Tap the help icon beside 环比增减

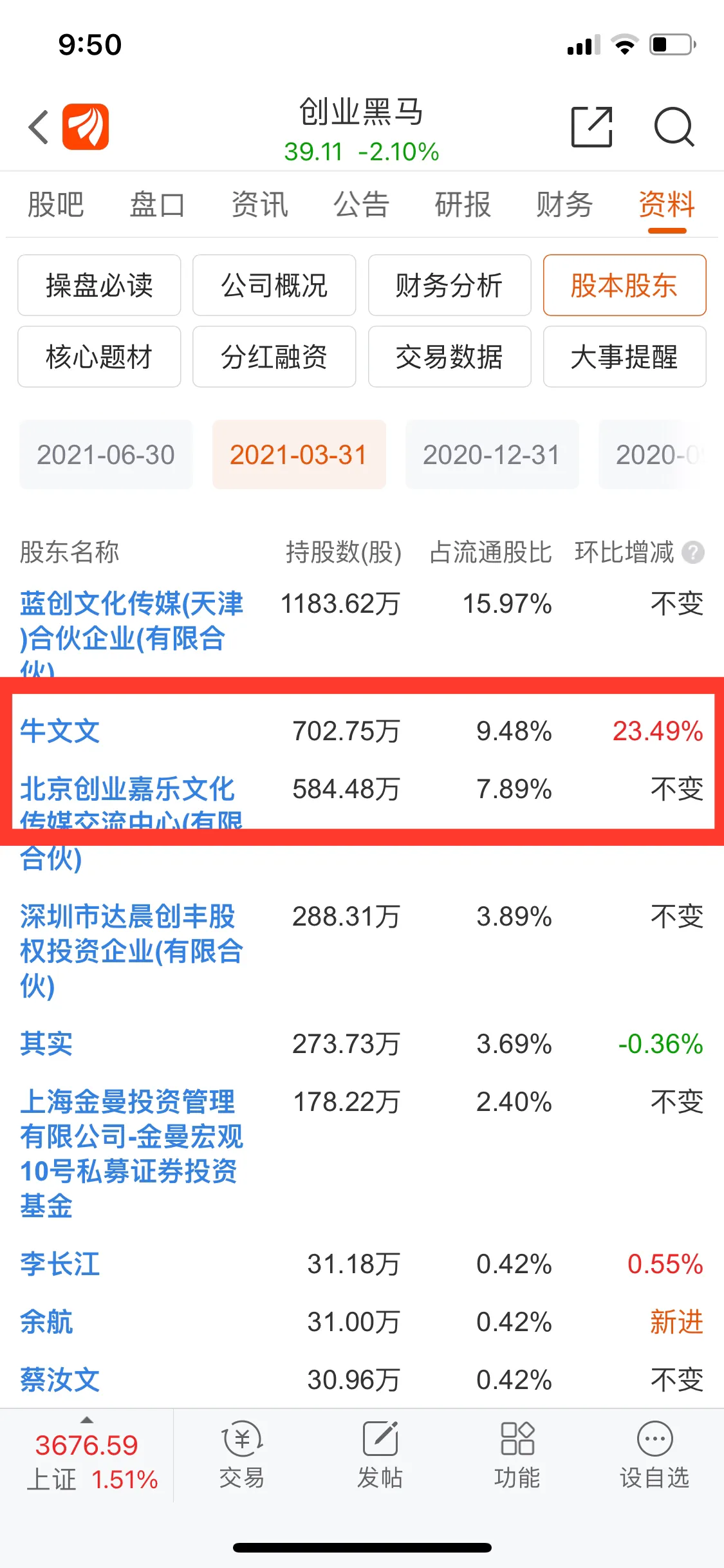(x=693, y=552)
